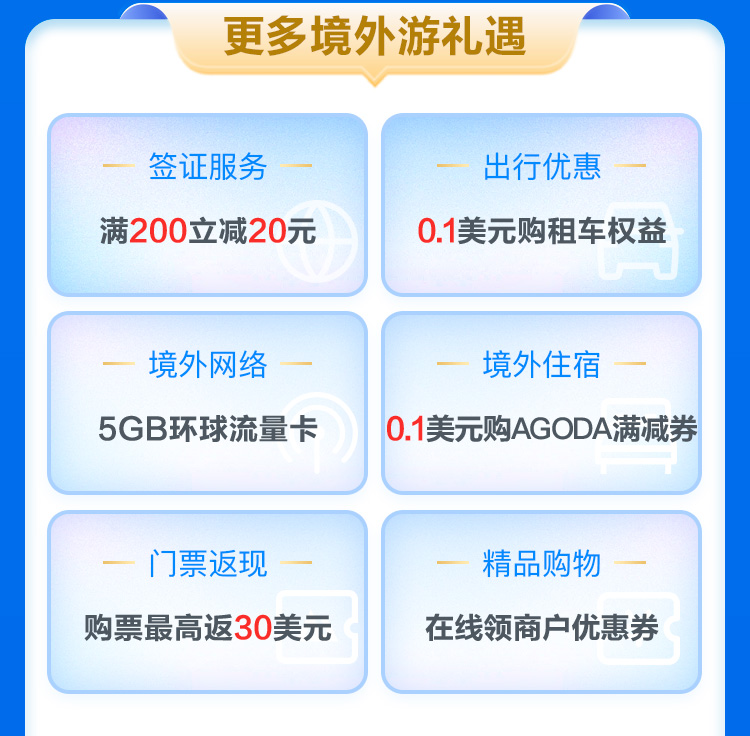Screen dimensions: 750x736
Task: View the 境外住宿 AGODA coupon card
Action: pos(541,403)
